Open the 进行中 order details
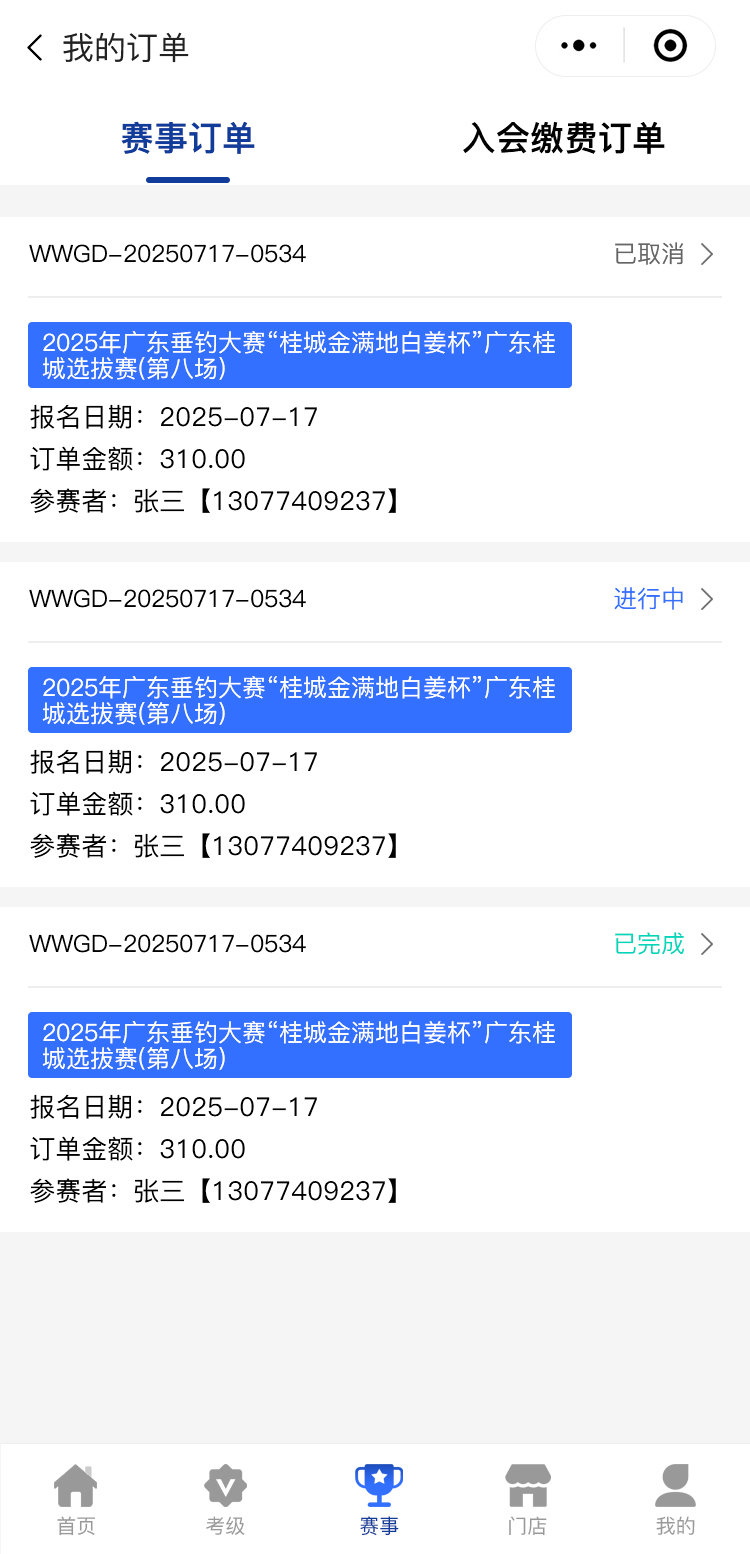This screenshot has width=750, height=1554. [x=664, y=599]
